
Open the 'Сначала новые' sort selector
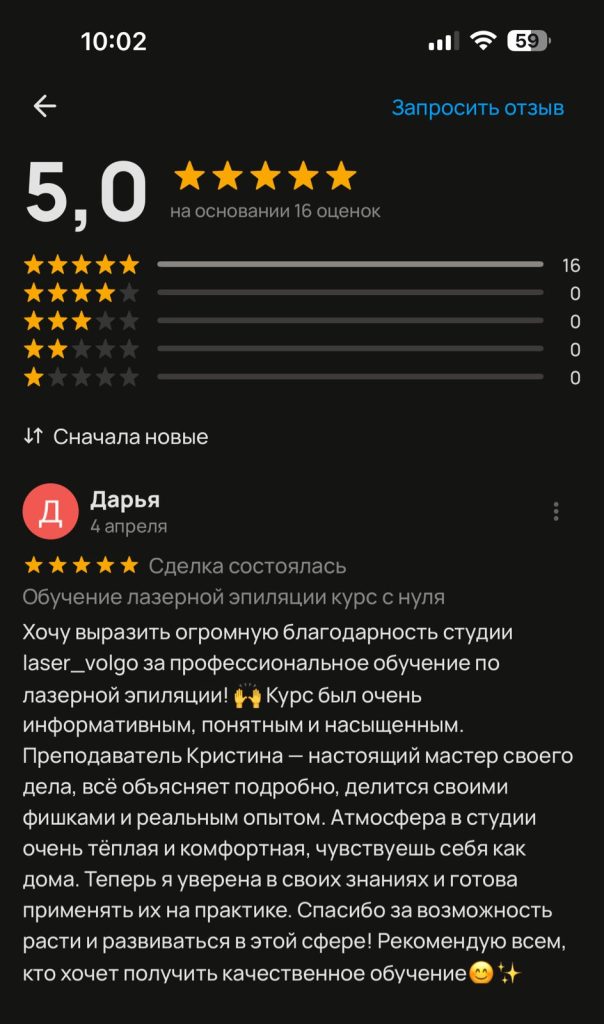point(116,437)
